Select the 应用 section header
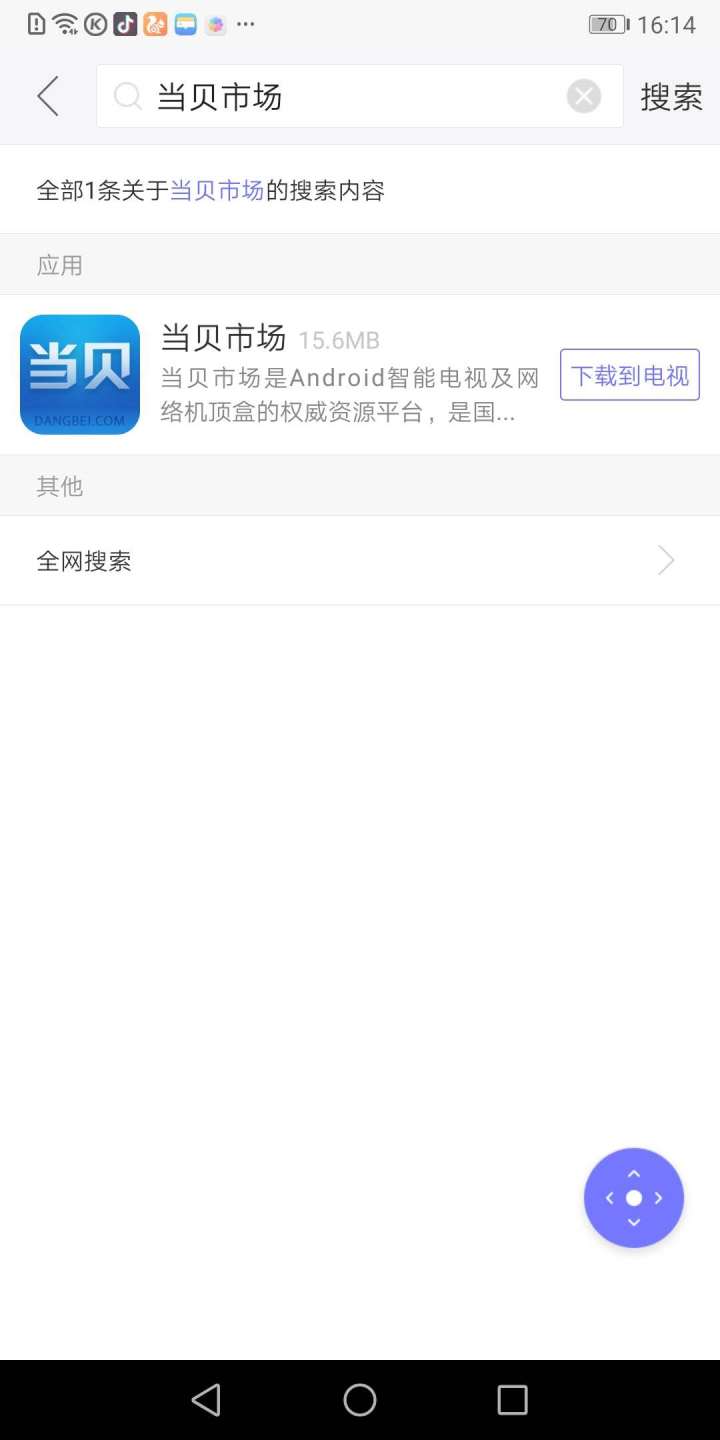This screenshot has height=1440, width=720. point(57,264)
